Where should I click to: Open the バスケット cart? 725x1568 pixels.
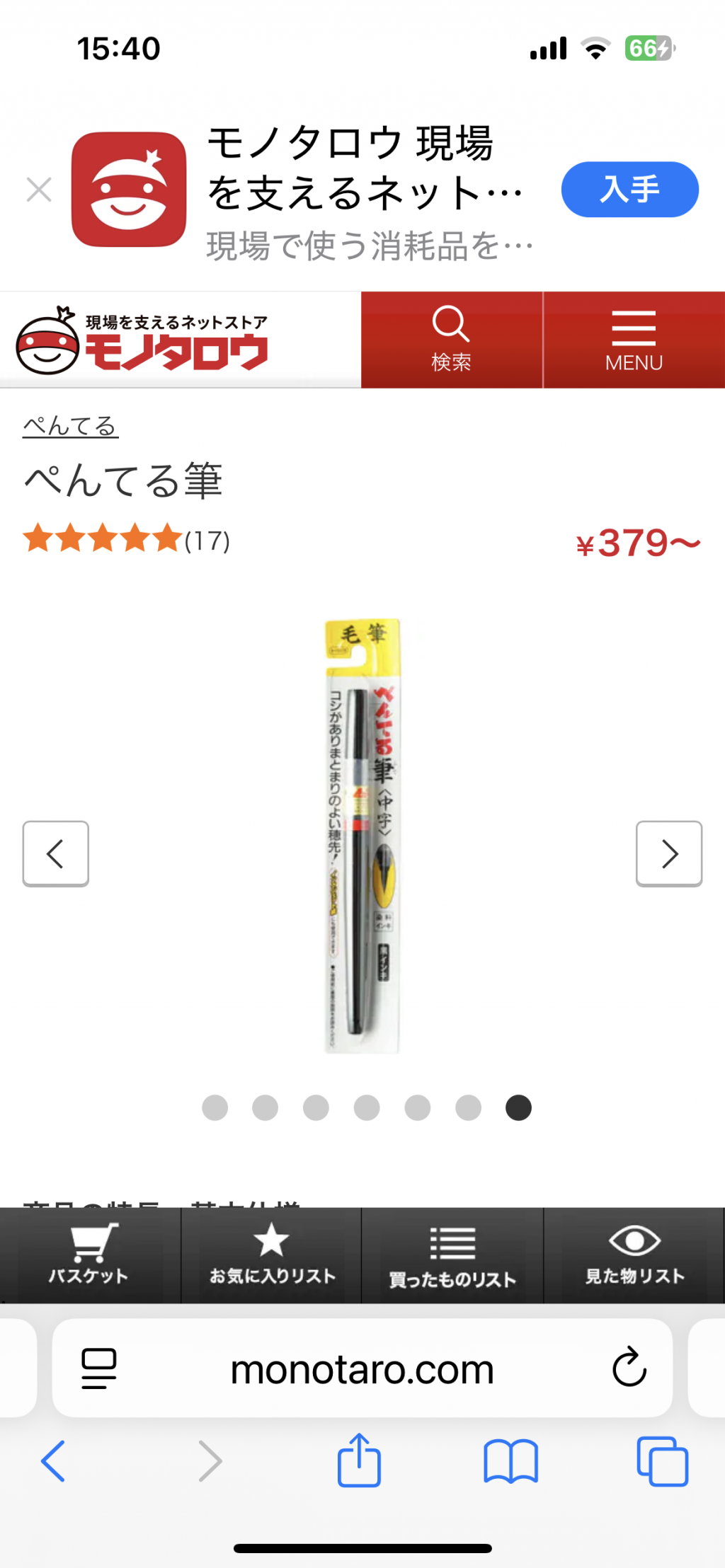point(90,1255)
